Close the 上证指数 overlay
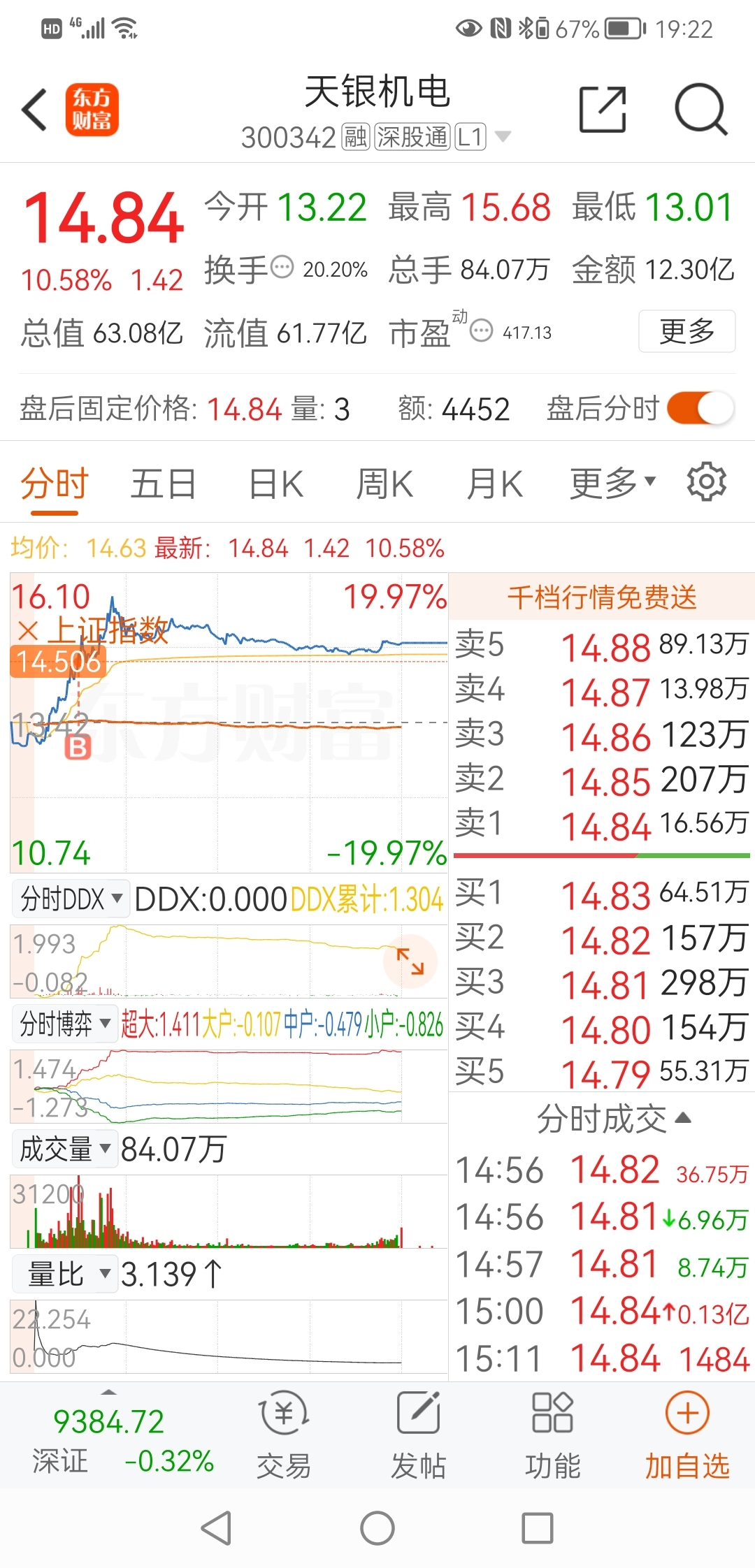The height and width of the screenshot is (1568, 755). pyautogui.click(x=27, y=632)
